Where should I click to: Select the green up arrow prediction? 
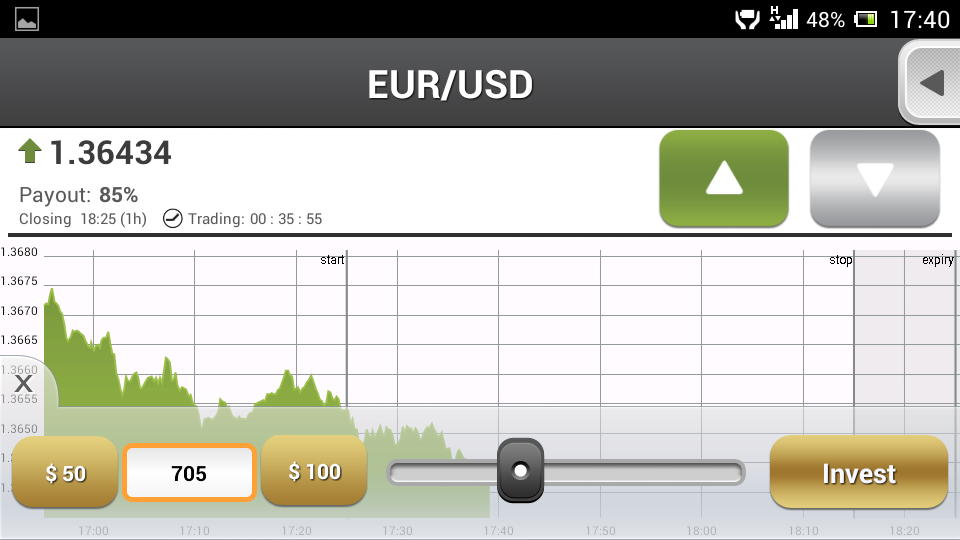pyautogui.click(x=724, y=179)
